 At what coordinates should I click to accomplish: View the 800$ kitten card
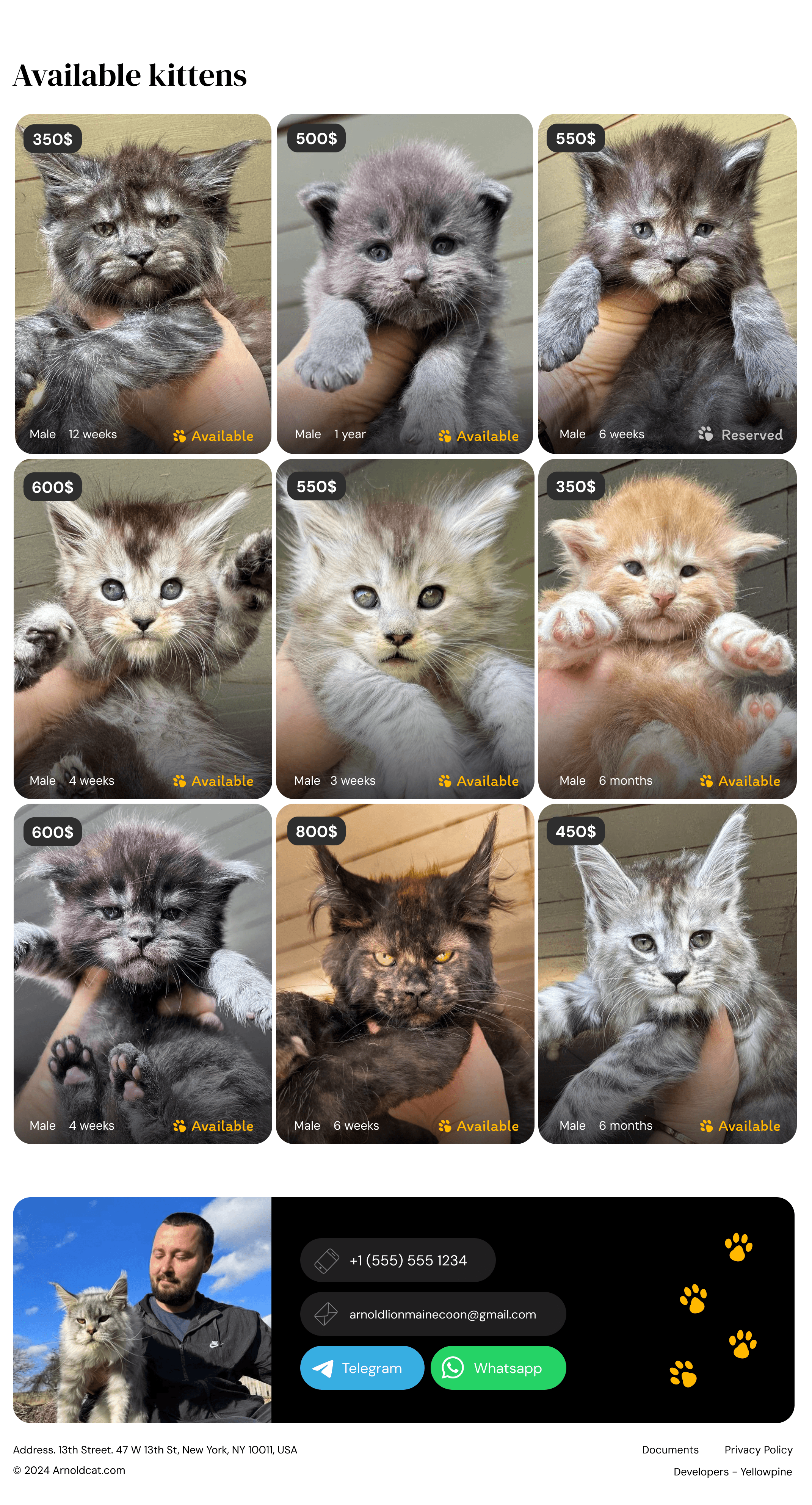[x=405, y=974]
